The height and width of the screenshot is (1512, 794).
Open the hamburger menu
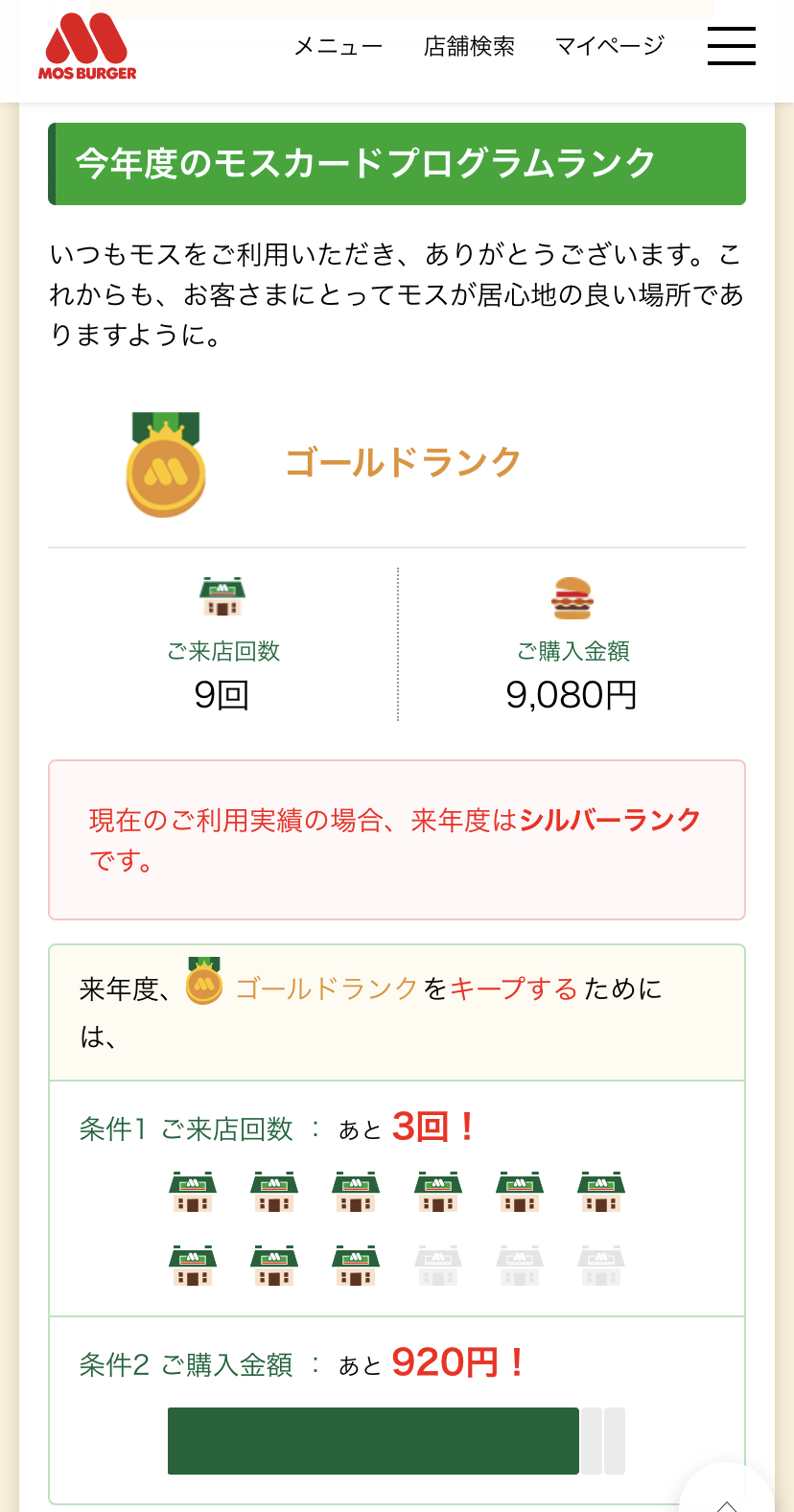click(x=731, y=46)
